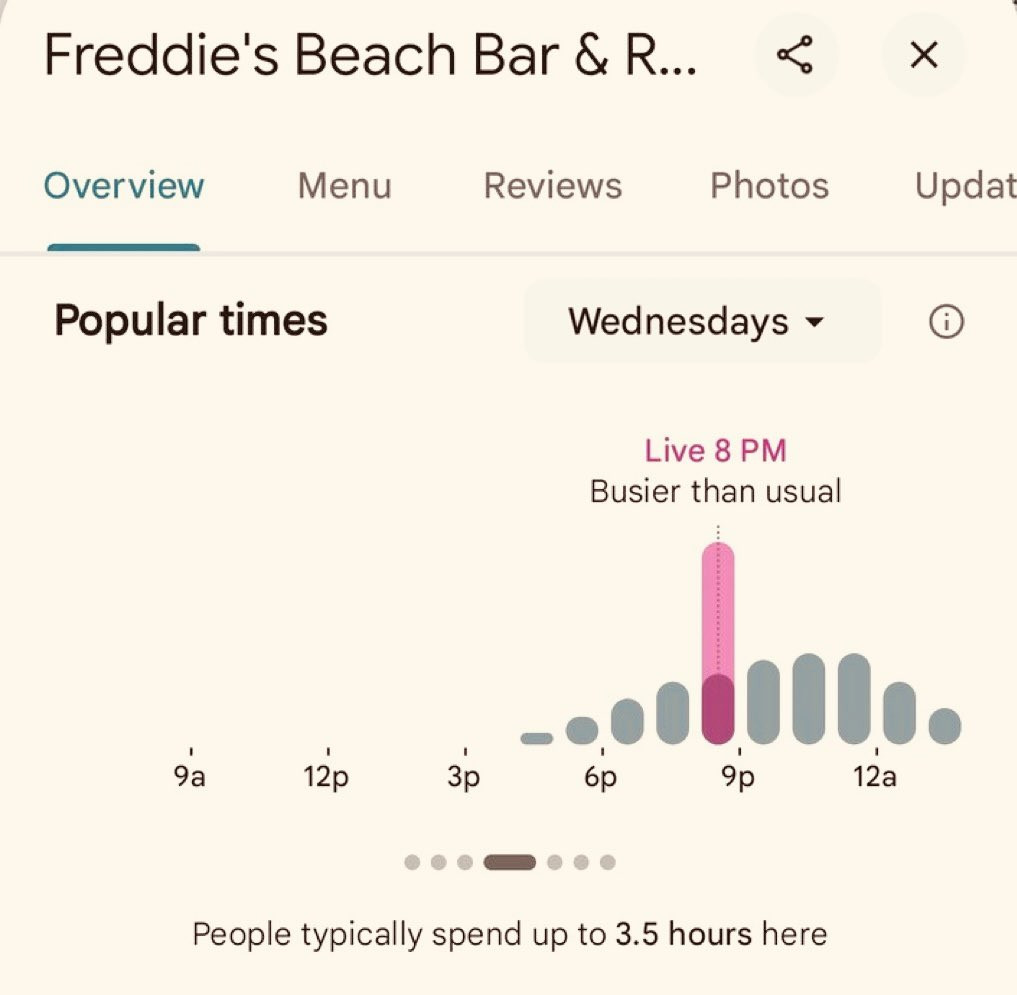The height and width of the screenshot is (995, 1017).
Task: Select the Overview tab
Action: coord(124,186)
